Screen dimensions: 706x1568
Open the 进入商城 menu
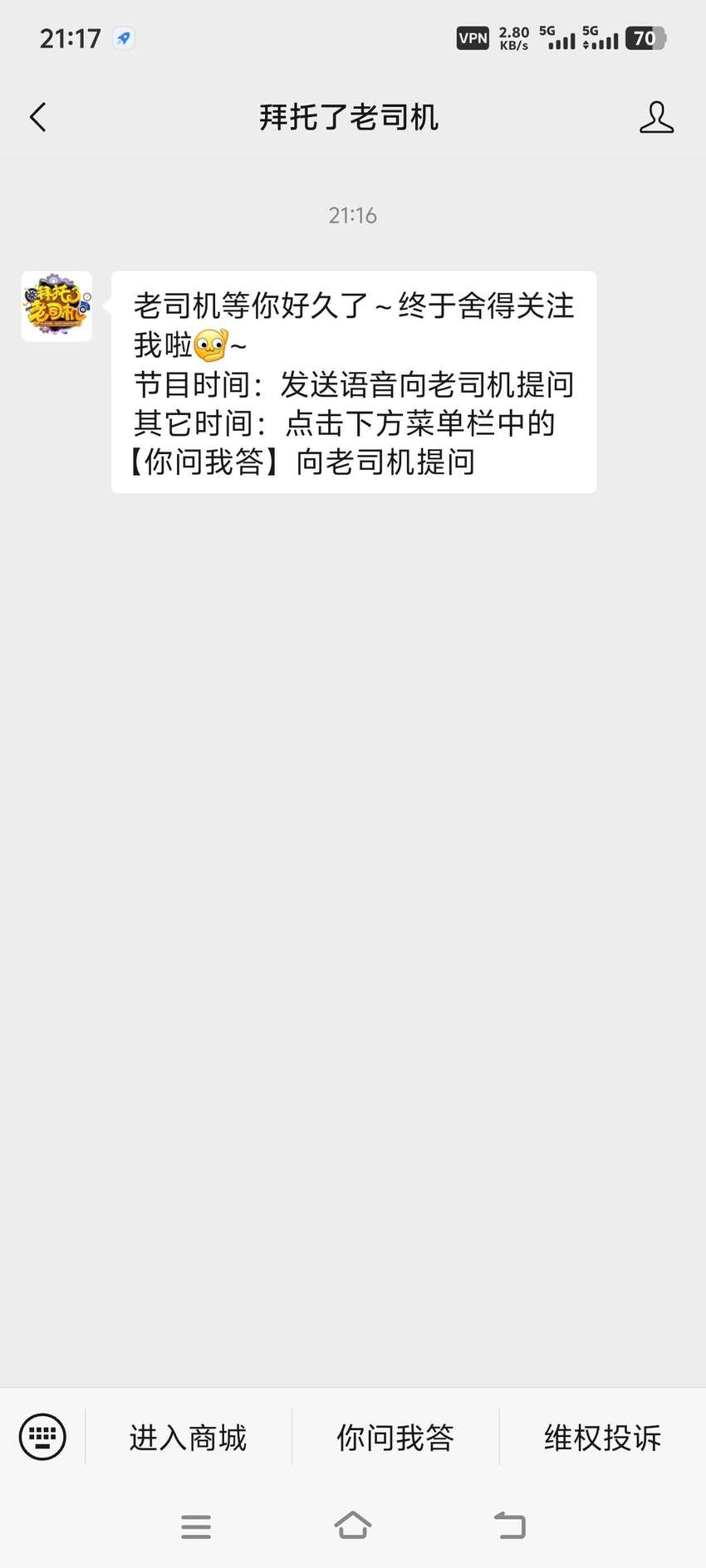point(189,1438)
